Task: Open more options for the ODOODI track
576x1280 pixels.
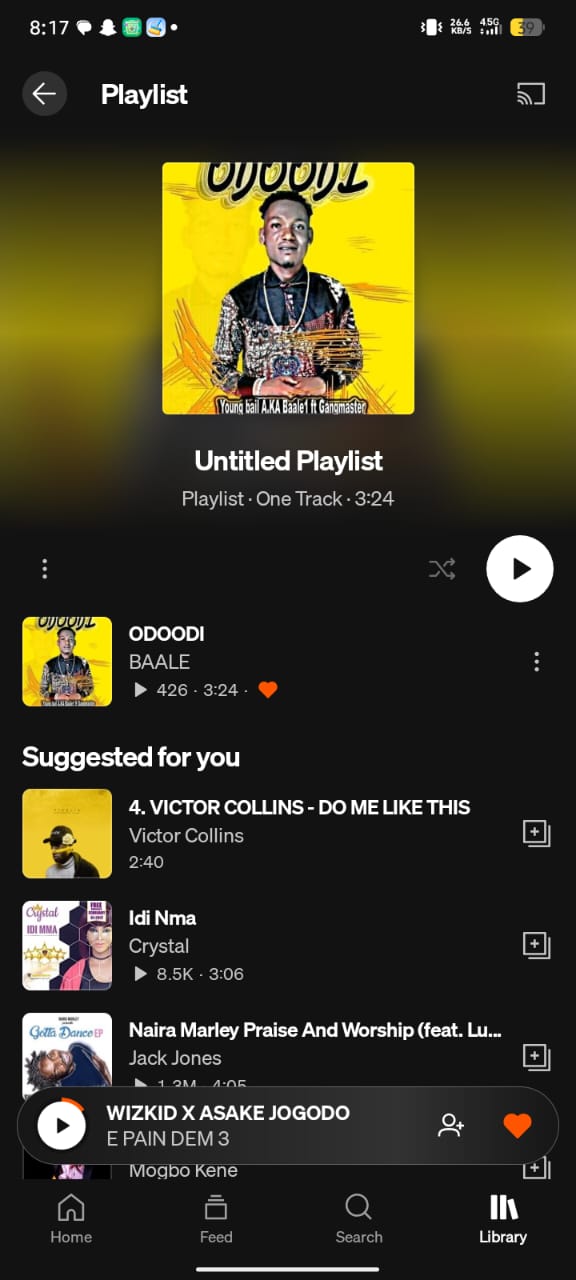Action: coord(537,661)
